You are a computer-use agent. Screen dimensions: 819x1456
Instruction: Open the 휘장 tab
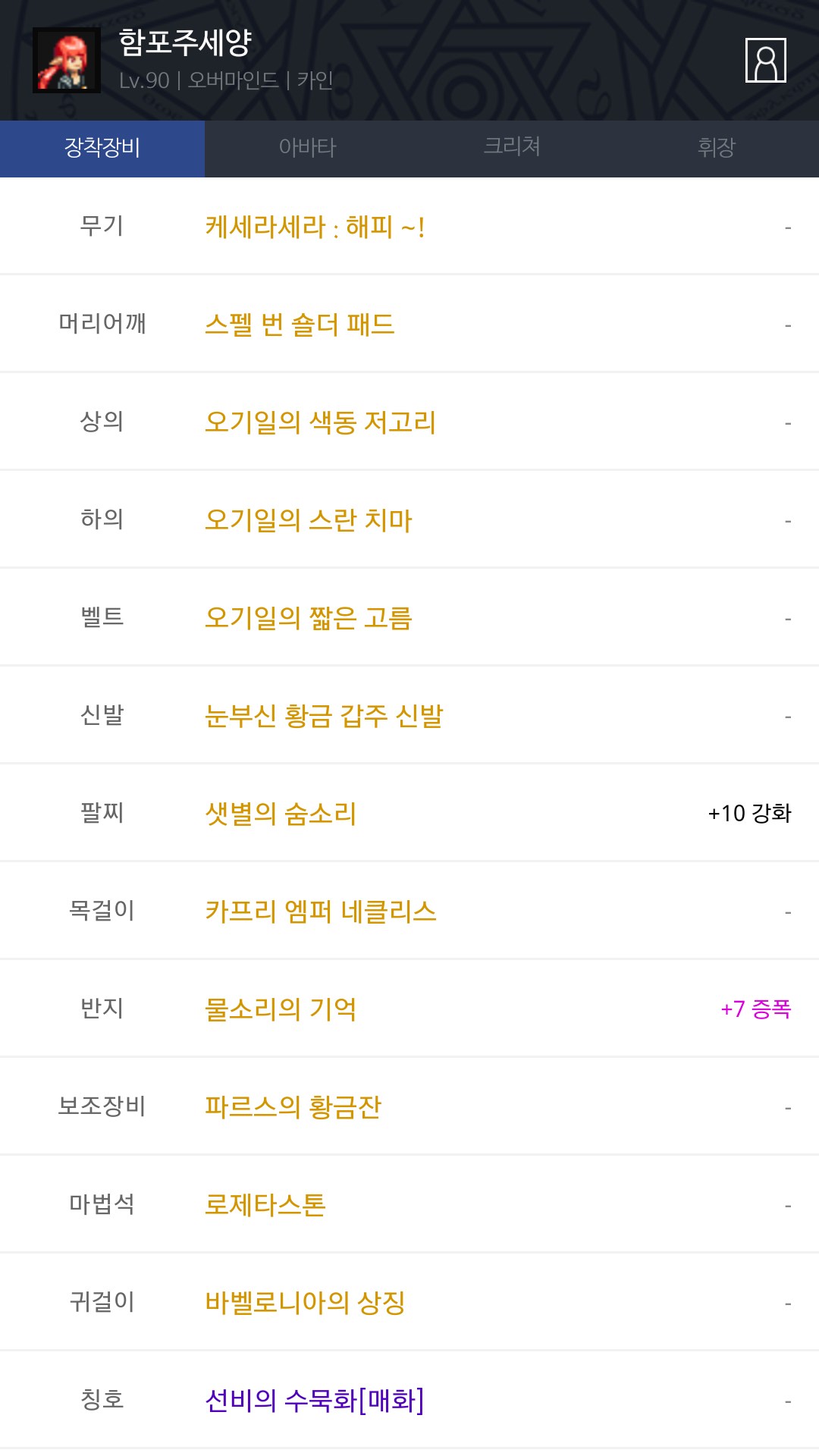click(x=716, y=148)
